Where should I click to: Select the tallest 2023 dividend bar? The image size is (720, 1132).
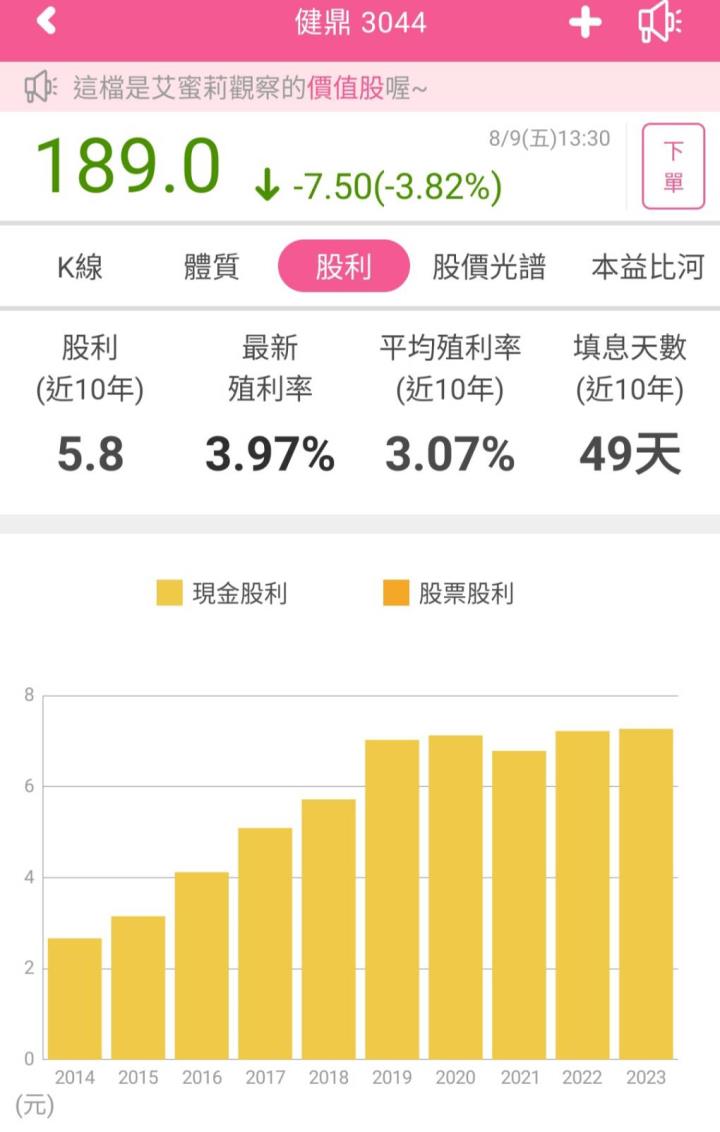click(x=646, y=890)
